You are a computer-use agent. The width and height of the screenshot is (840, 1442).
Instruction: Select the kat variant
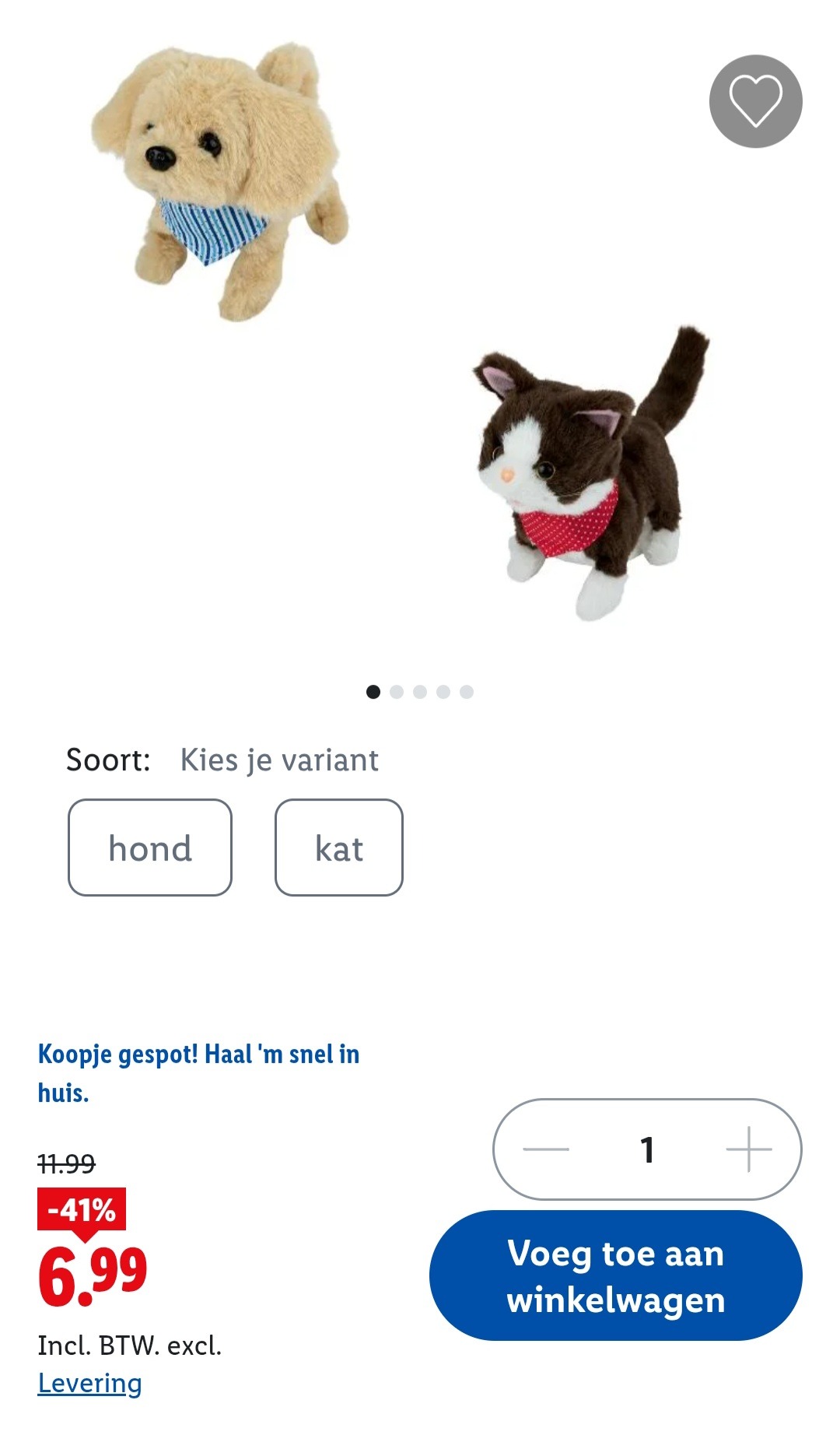click(338, 848)
